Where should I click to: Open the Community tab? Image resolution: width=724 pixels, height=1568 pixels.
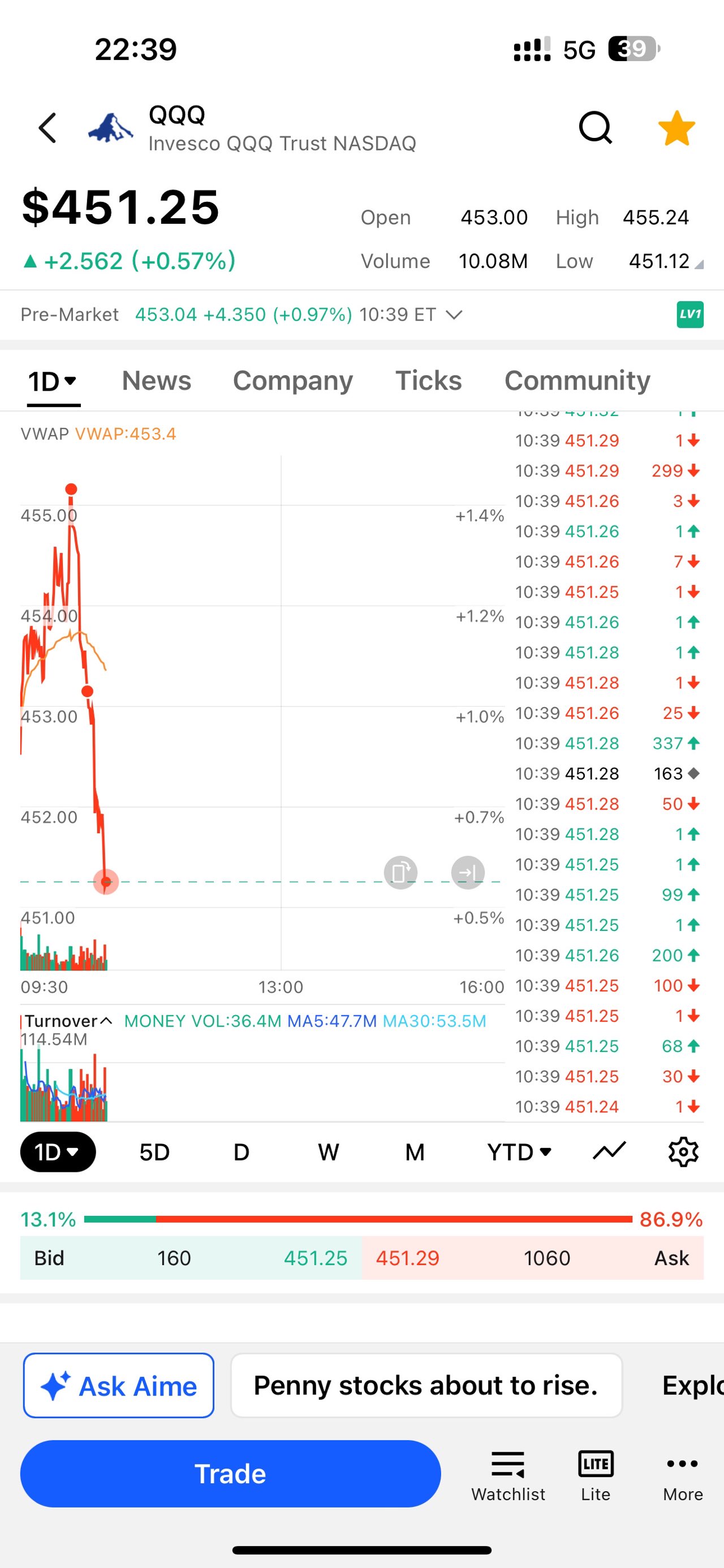point(576,380)
